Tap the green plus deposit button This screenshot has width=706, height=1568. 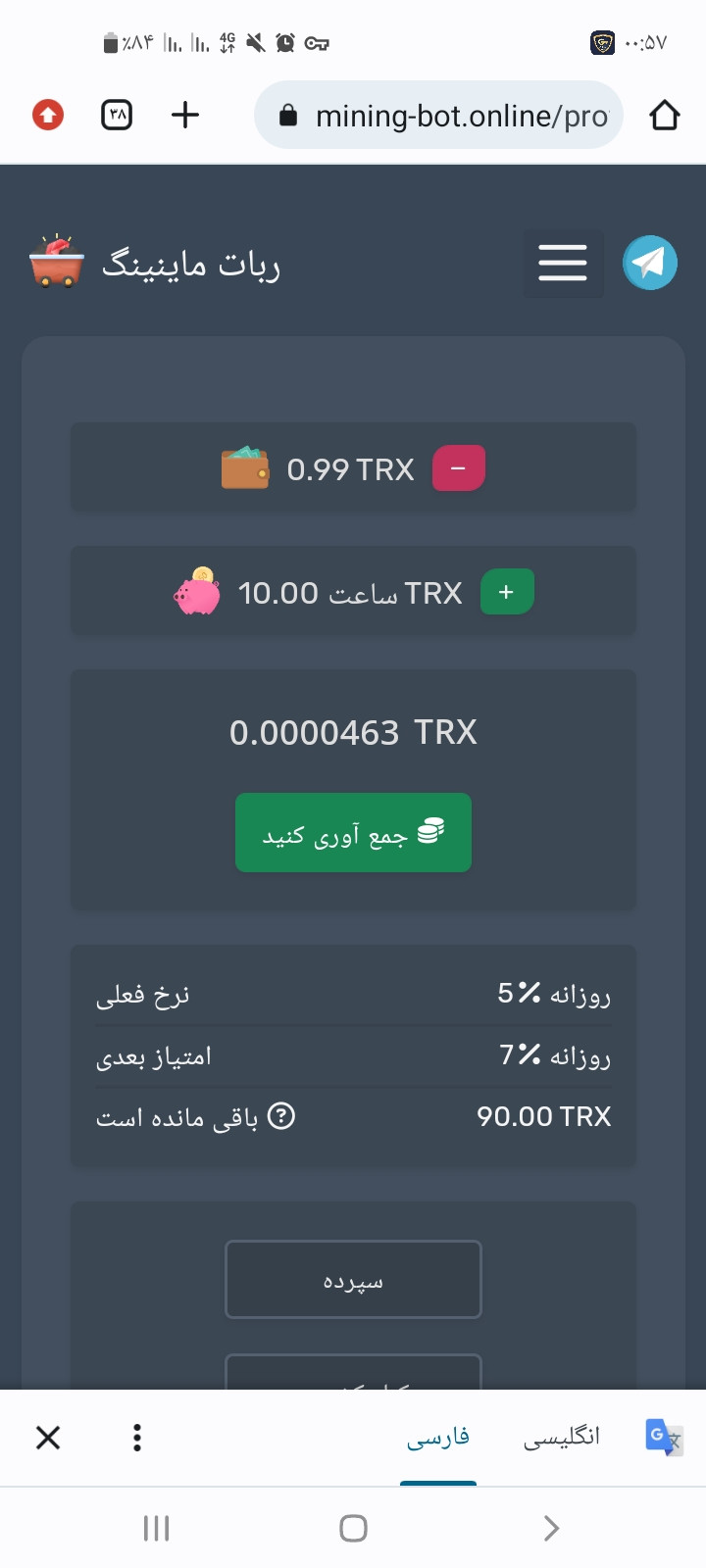[507, 592]
